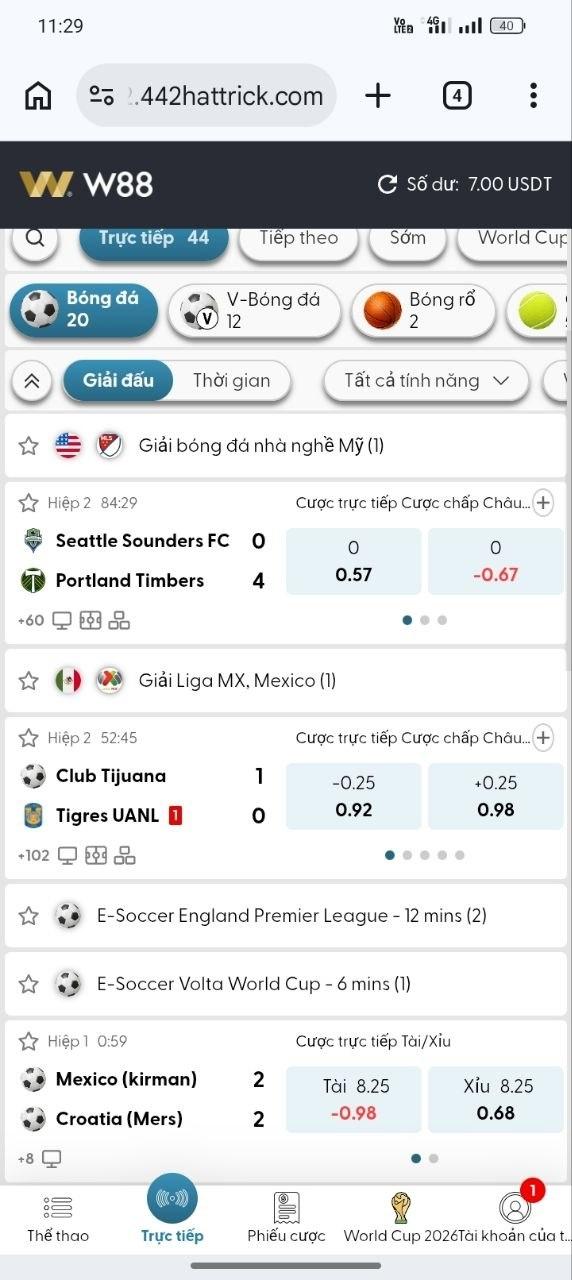This screenshot has width=572, height=1280.
Task: Sort matches by Thời gian
Action: [232, 380]
